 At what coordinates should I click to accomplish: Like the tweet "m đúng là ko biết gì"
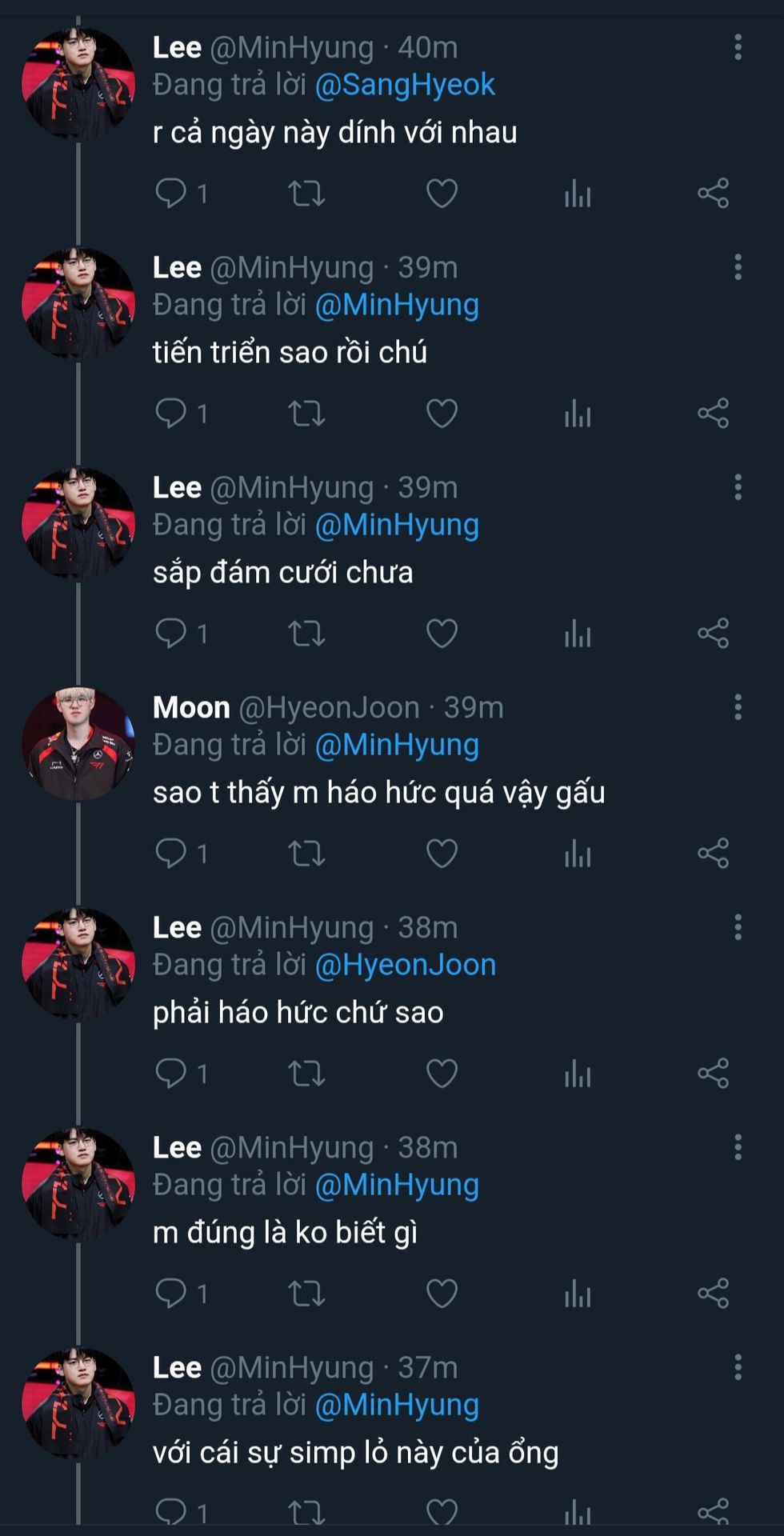[x=442, y=1293]
